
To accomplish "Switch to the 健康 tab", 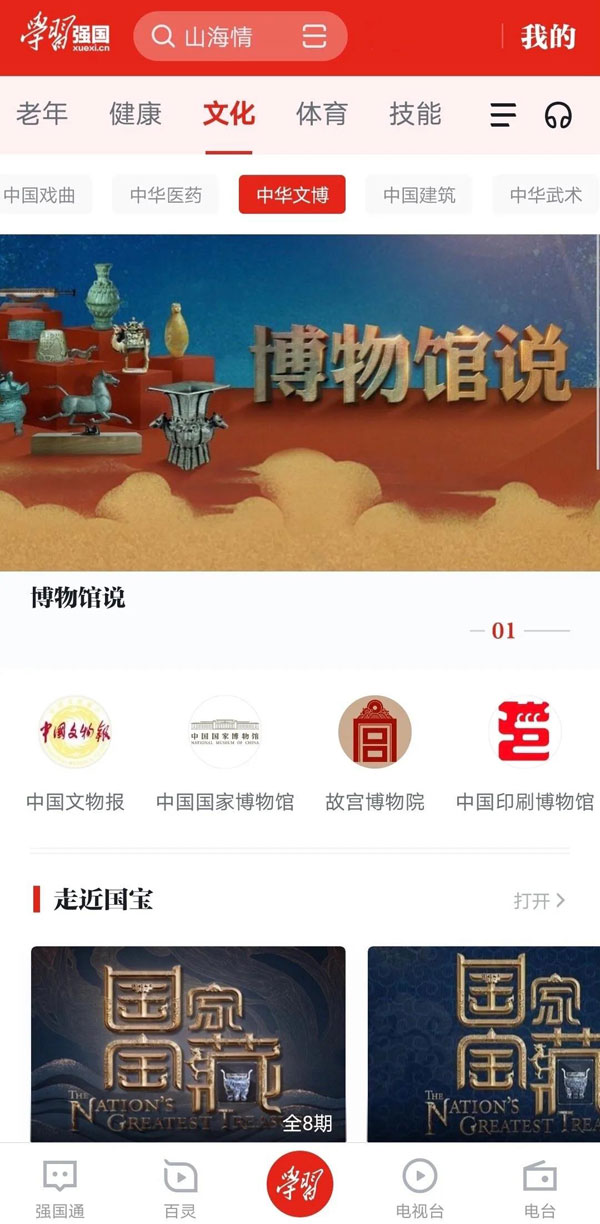I will (x=135, y=114).
